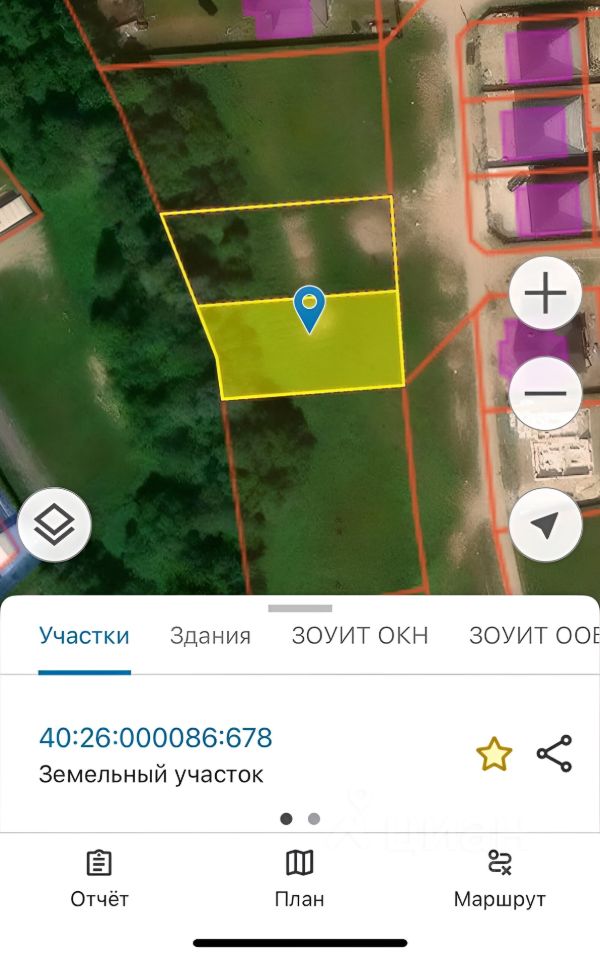Screen dimensions: 600x960
Task: Build a route with Маршрут
Action: (499, 878)
